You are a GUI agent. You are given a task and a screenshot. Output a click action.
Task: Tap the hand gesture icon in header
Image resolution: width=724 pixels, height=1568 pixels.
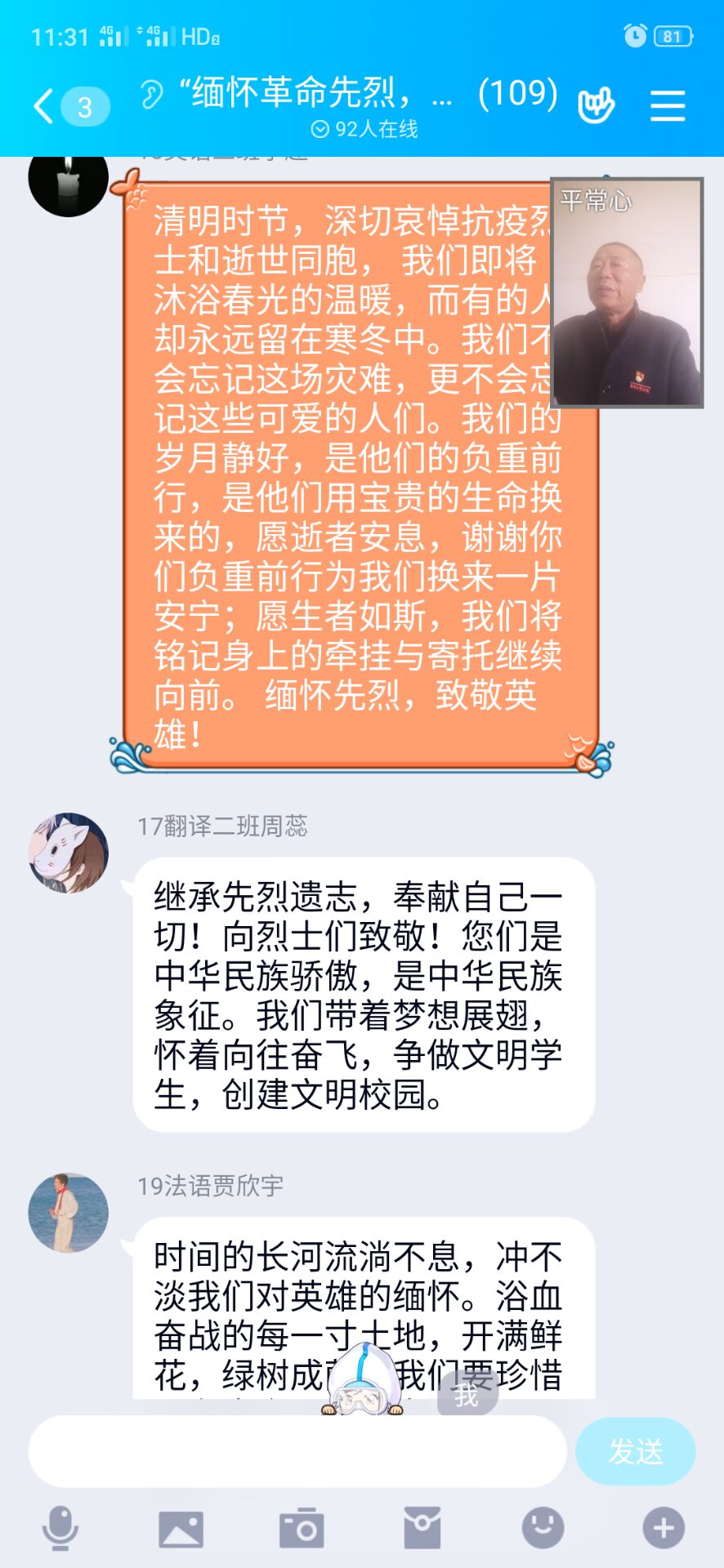point(596,105)
